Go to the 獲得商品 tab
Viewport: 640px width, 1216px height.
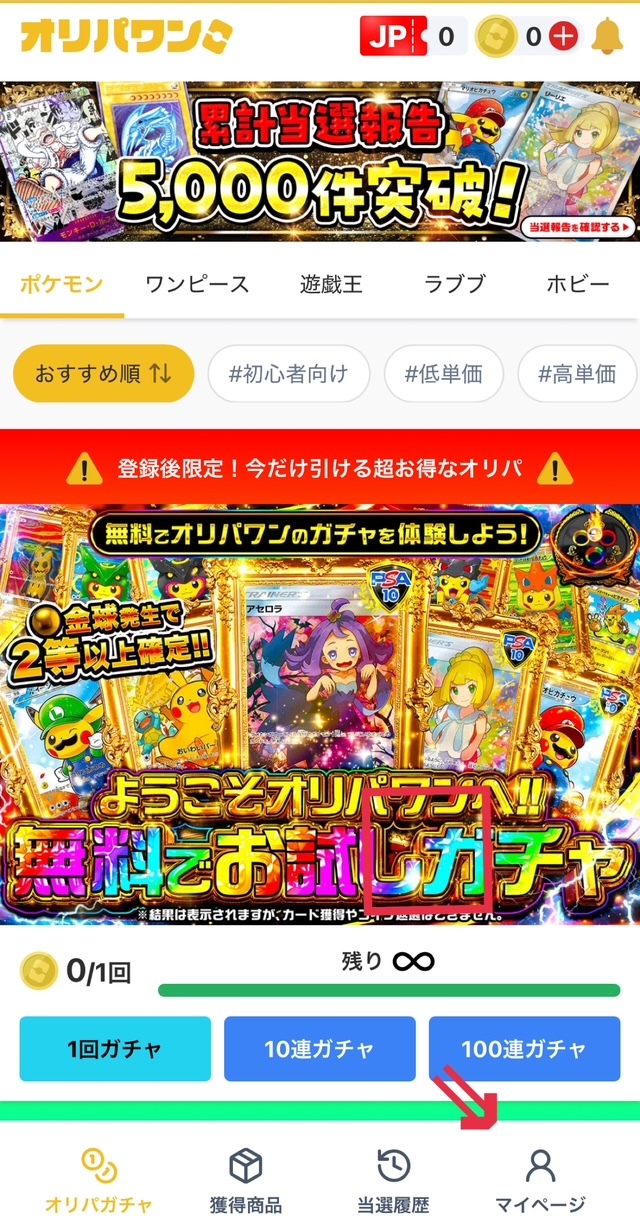point(244,1180)
